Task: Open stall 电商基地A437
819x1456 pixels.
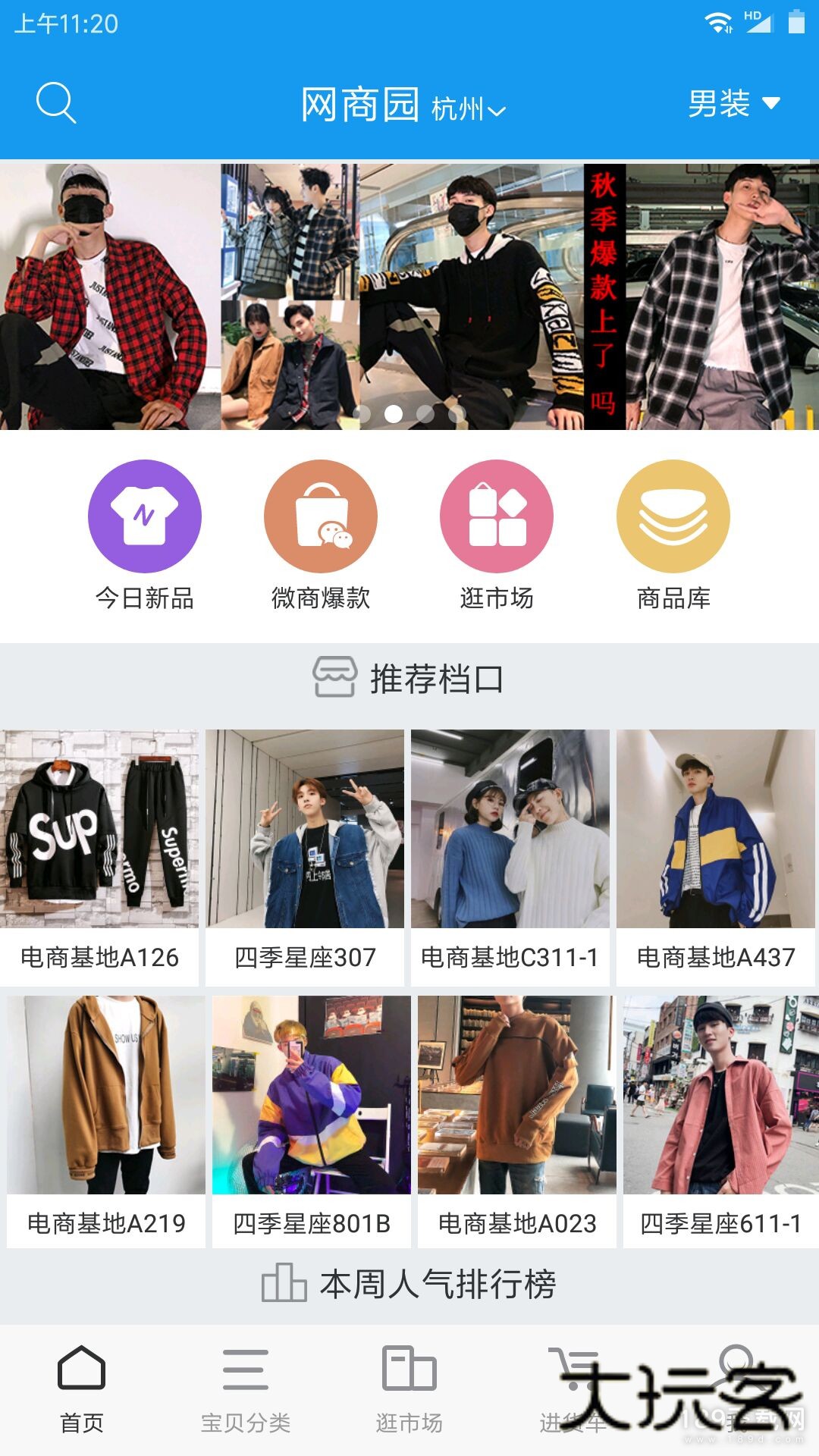Action: 716,857
